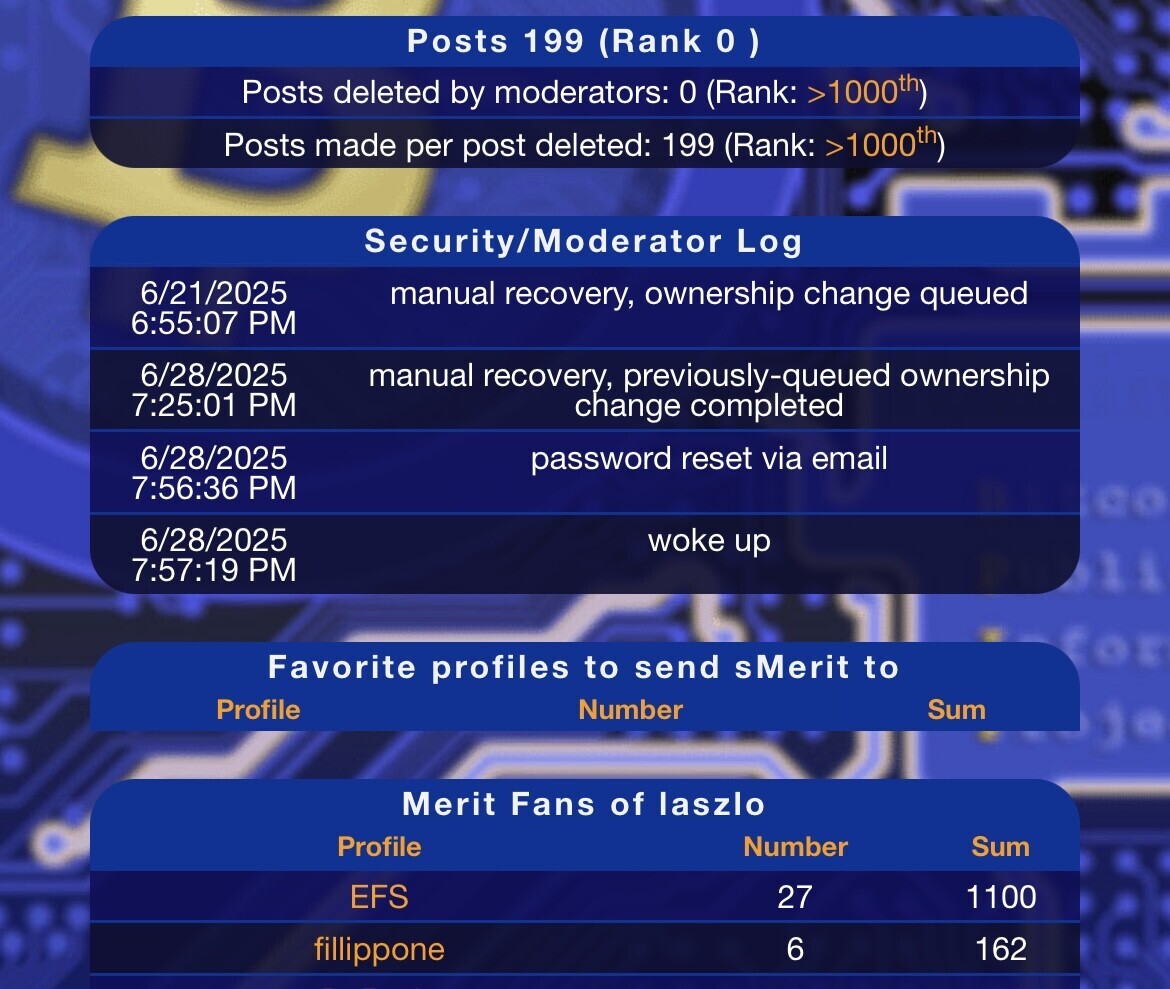The width and height of the screenshot is (1170, 989).
Task: Open the fillippone profile link
Action: coord(379,948)
